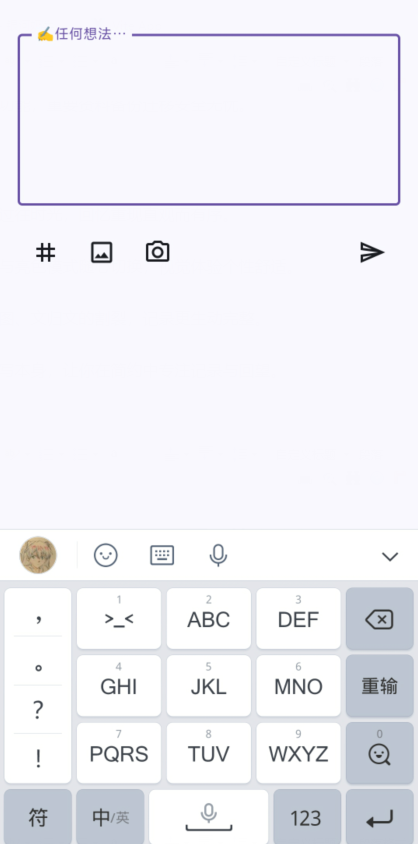Image resolution: width=418 pixels, height=844 pixels.
Task: Tap the backspace key
Action: (x=380, y=618)
